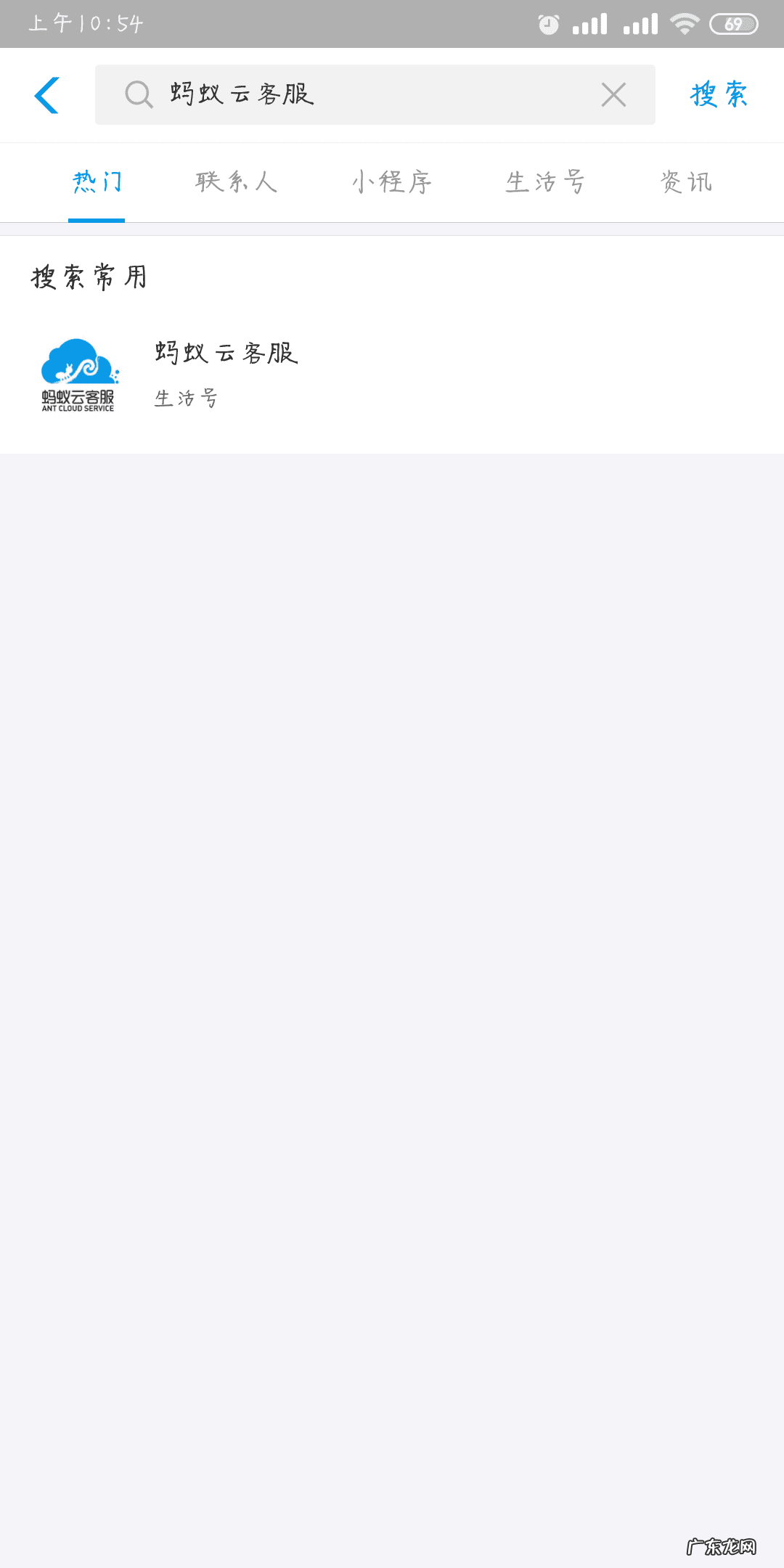Switch to the 小程序 tab
The height and width of the screenshot is (1568, 784).
pyautogui.click(x=392, y=182)
